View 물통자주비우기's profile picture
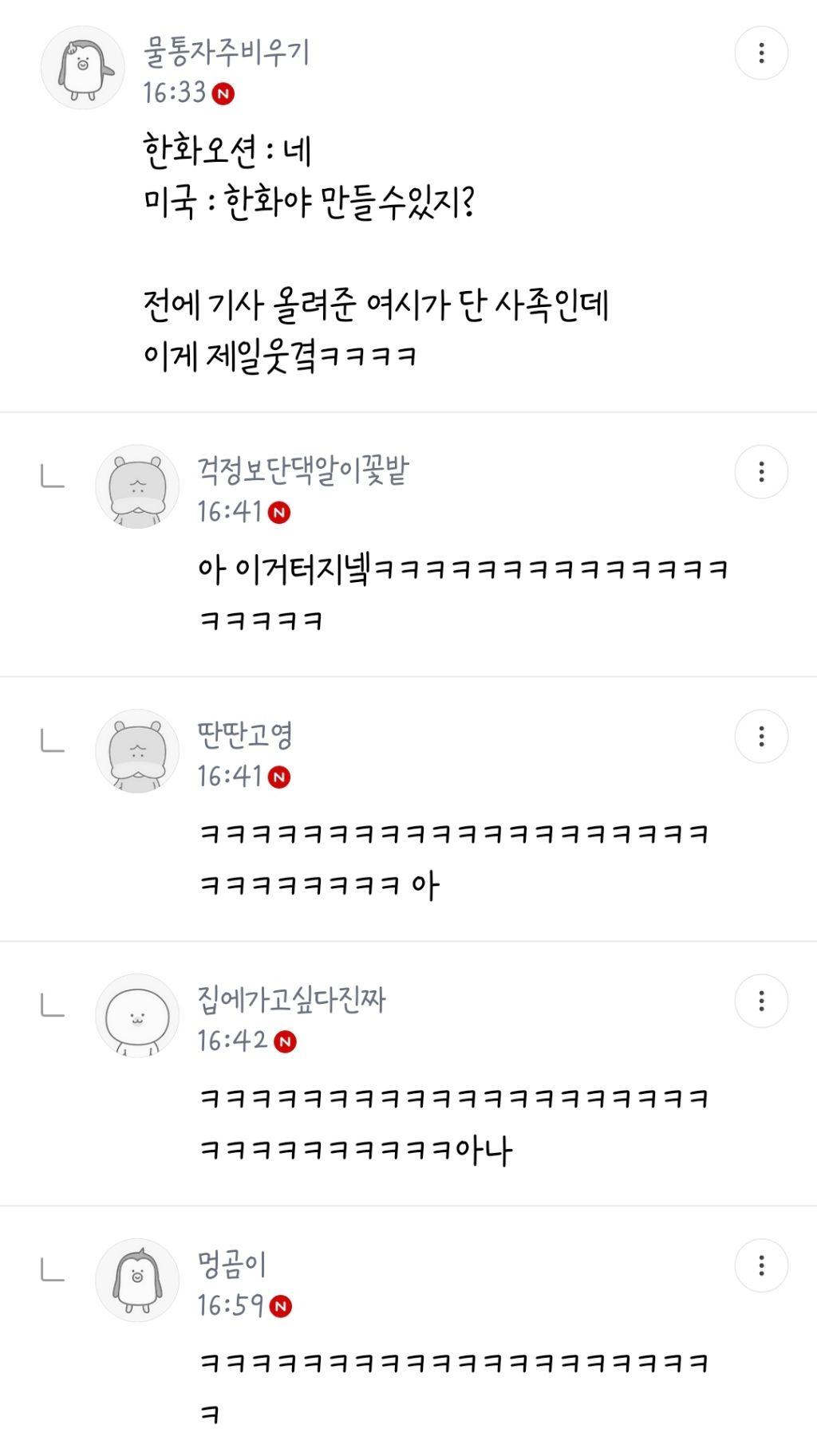Screen dimensions: 817x1456 click(82, 68)
